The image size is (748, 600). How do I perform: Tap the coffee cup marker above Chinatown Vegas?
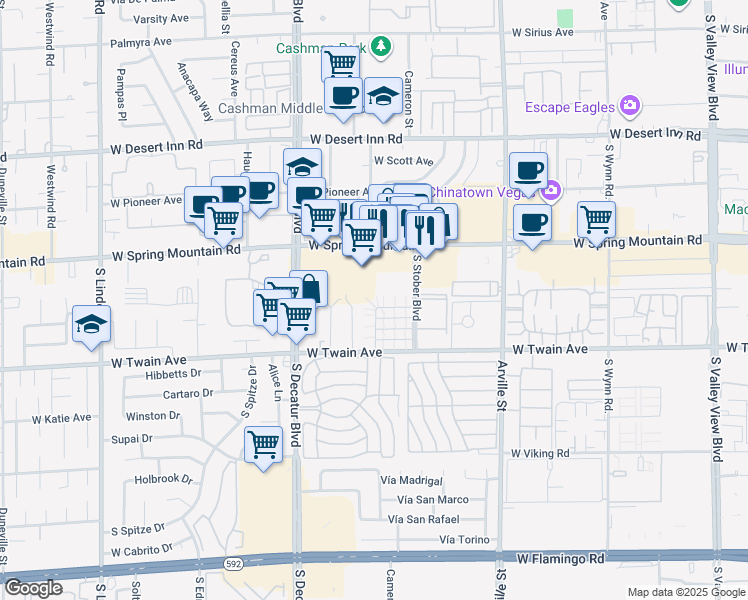click(x=529, y=174)
